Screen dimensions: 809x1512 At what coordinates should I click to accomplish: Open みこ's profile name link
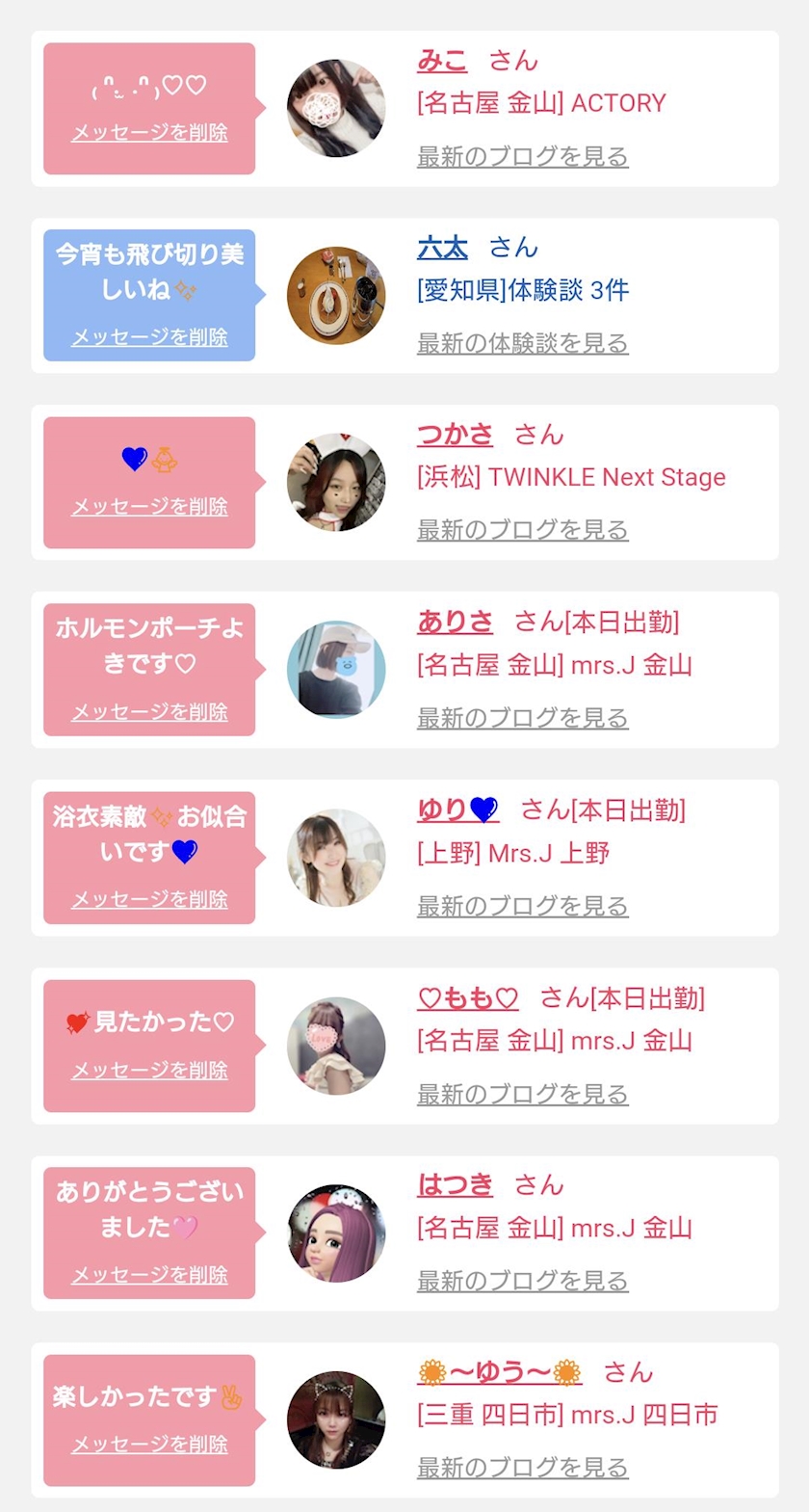(x=442, y=61)
